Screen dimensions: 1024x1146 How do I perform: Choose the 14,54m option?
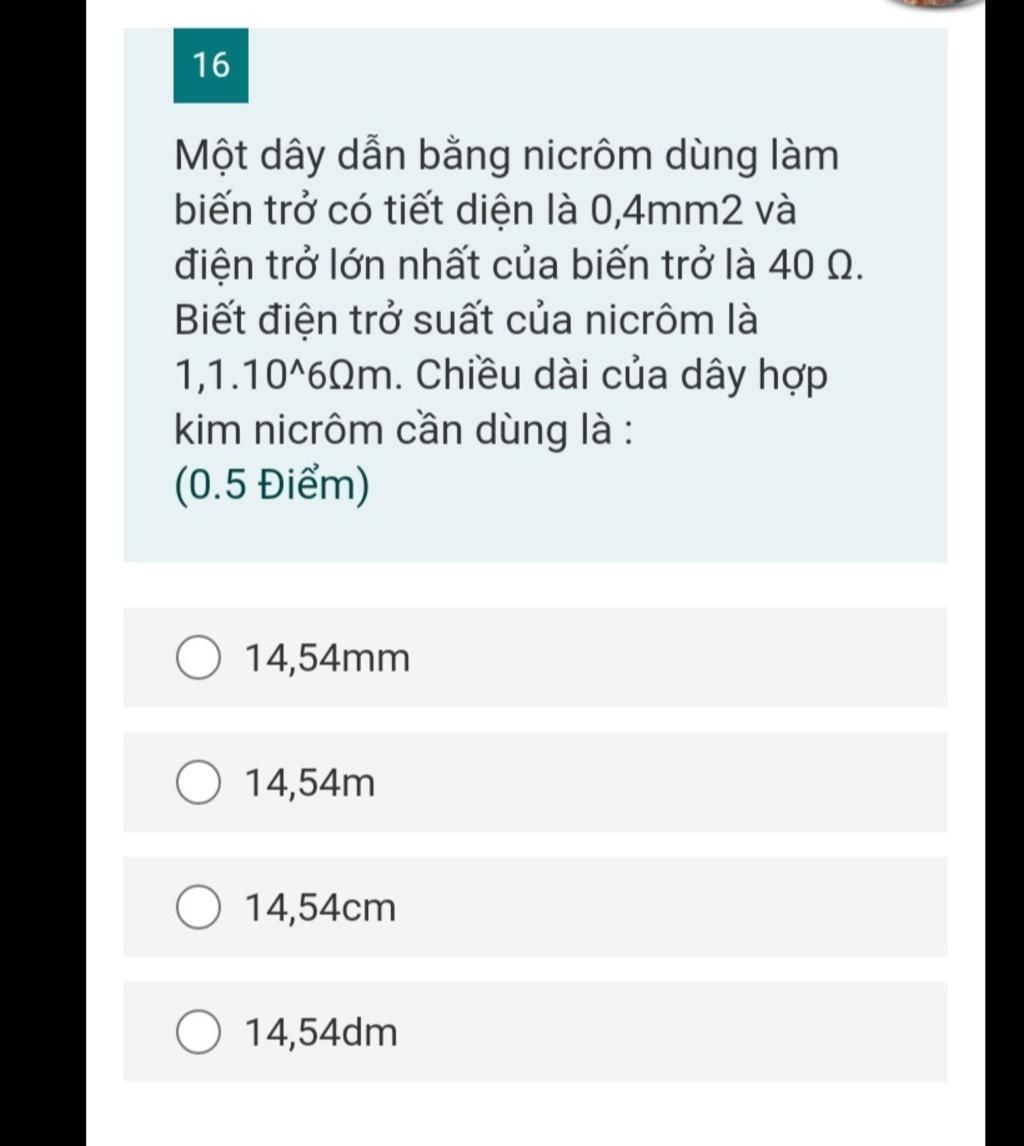[200, 783]
